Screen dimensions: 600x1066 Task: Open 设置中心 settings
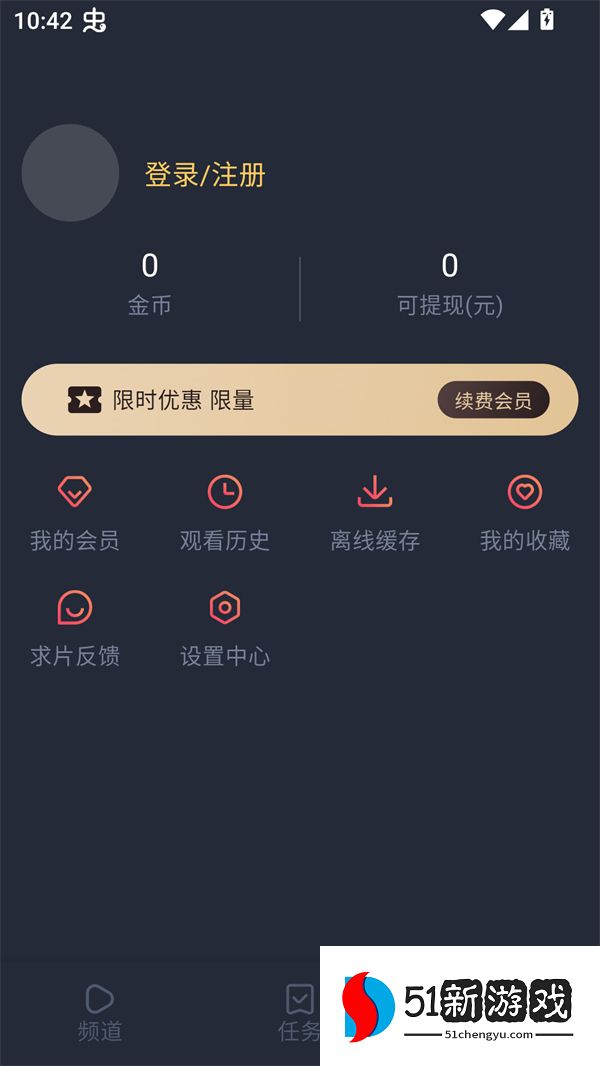[225, 629]
